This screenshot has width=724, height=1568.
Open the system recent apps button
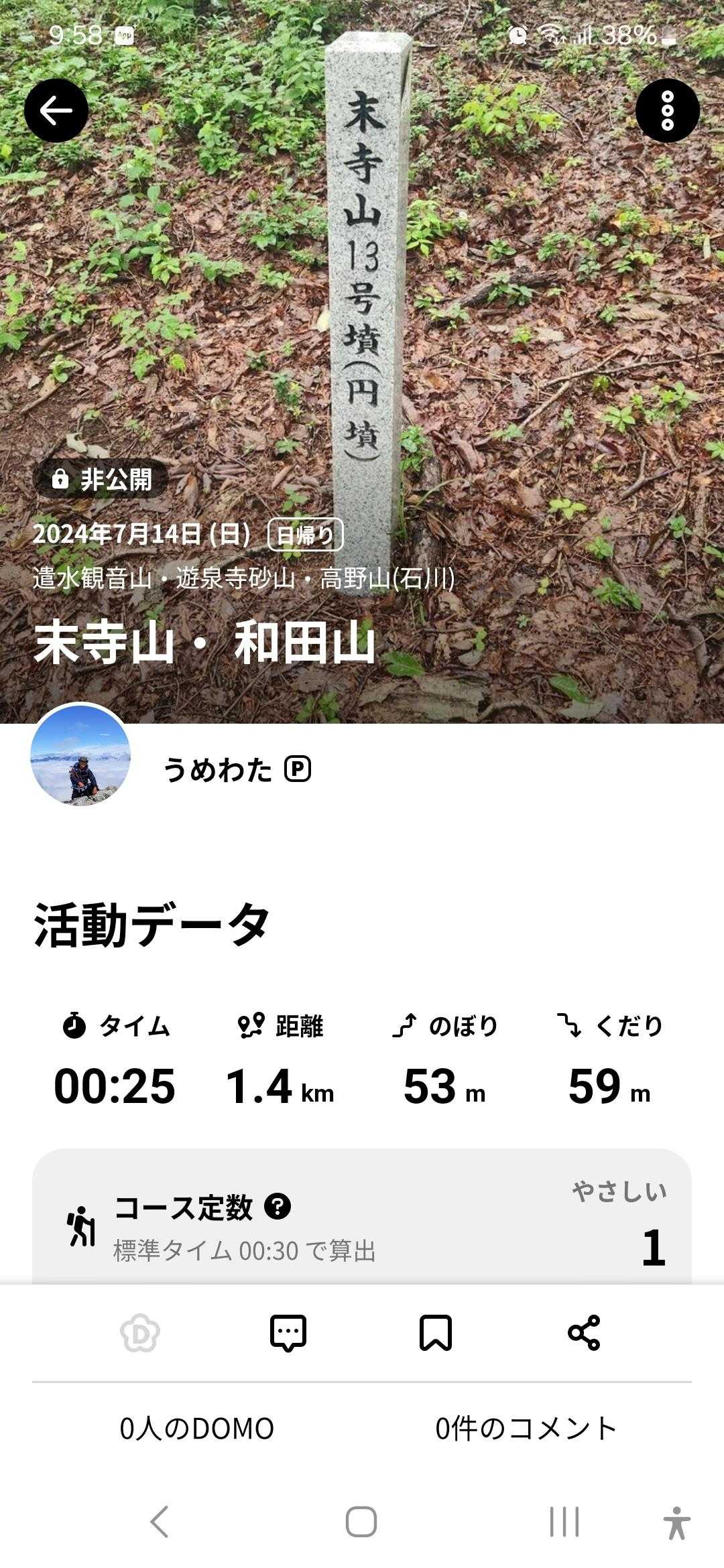pos(564,1522)
